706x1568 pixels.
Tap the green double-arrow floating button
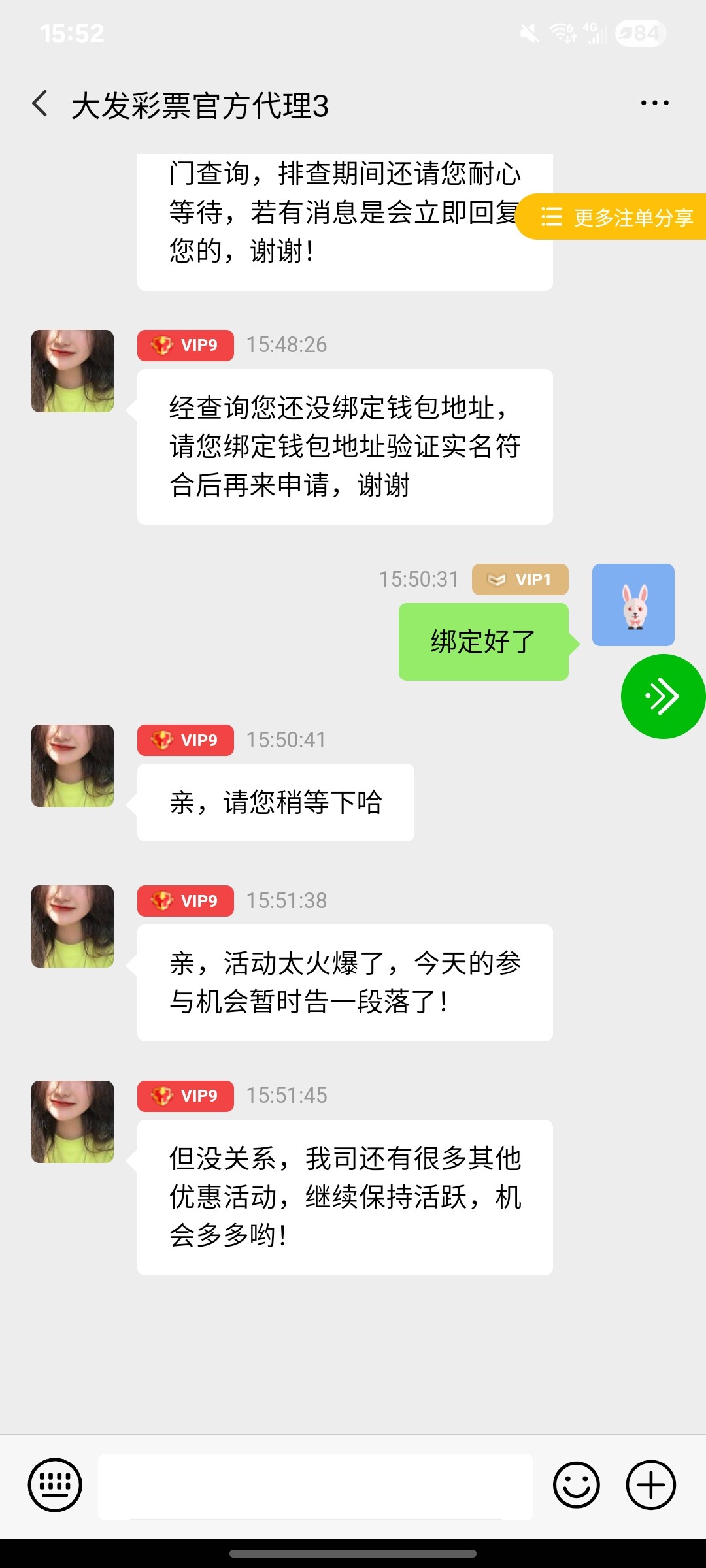coord(662,696)
